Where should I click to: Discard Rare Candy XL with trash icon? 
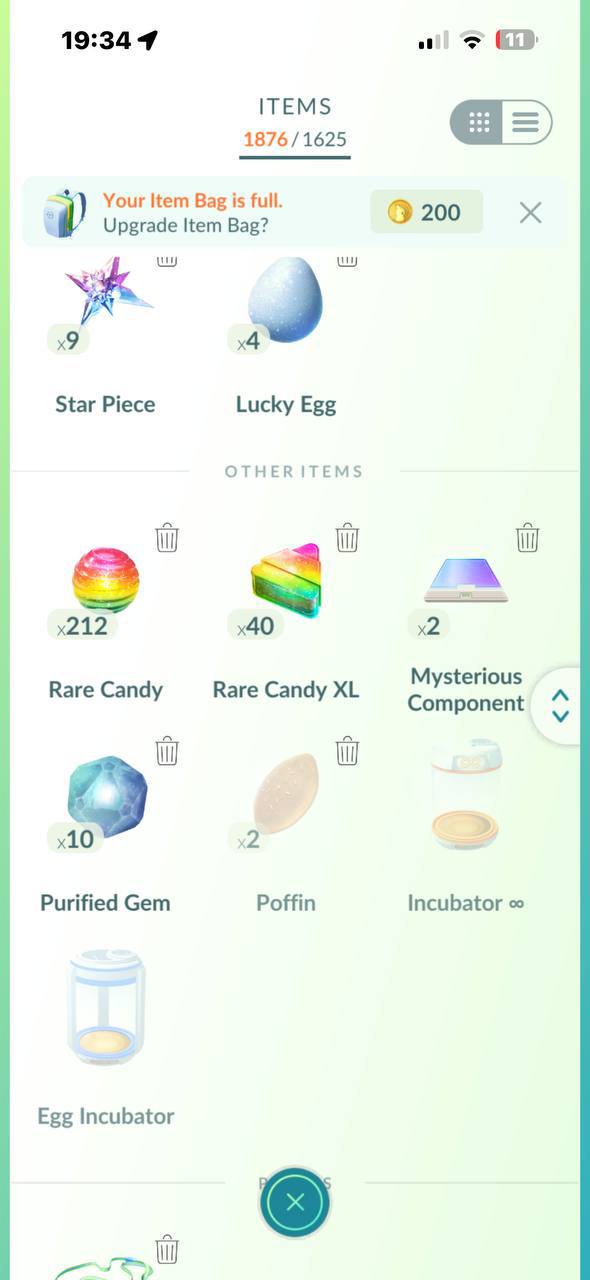point(347,538)
